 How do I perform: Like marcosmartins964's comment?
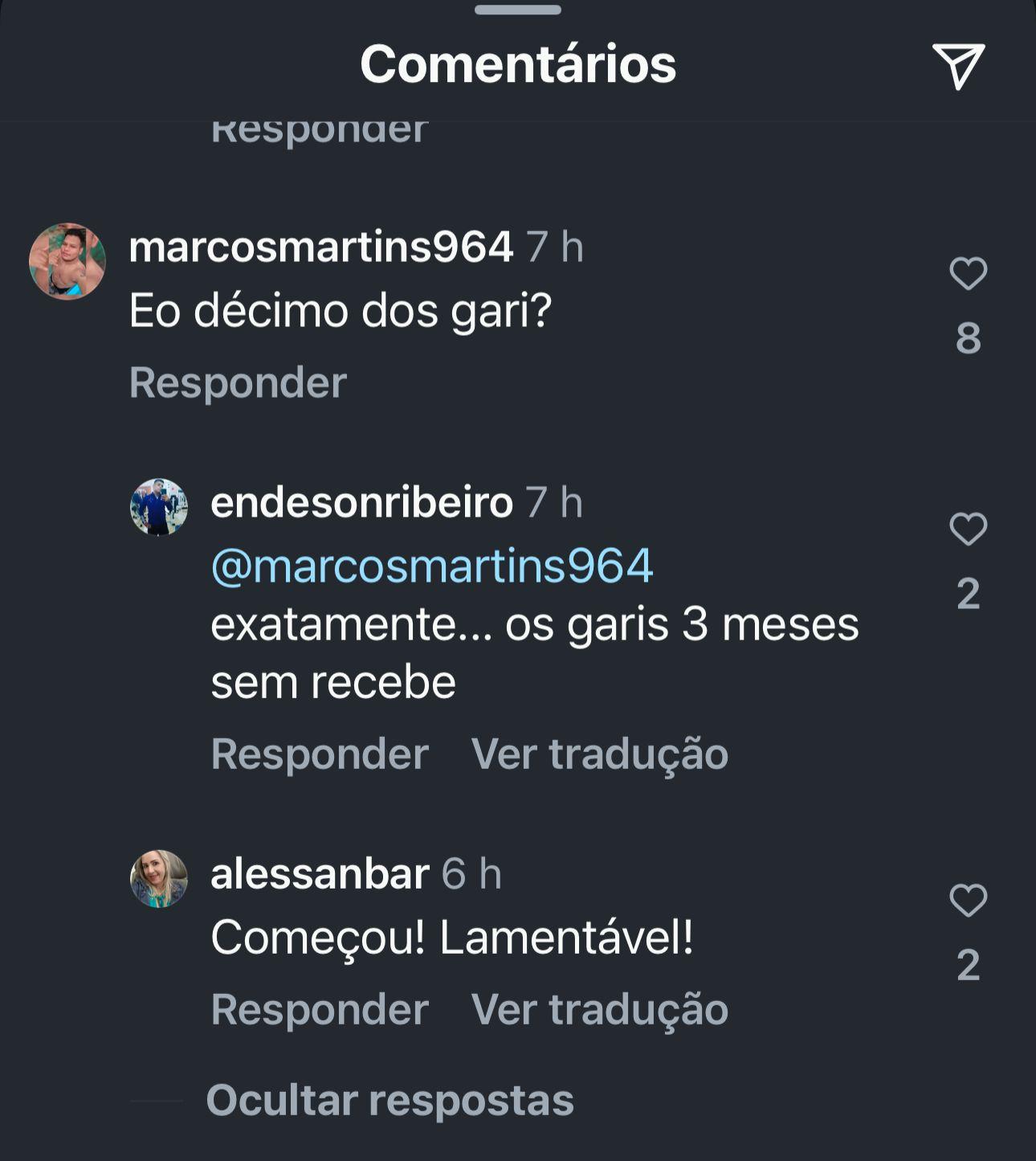click(x=968, y=274)
